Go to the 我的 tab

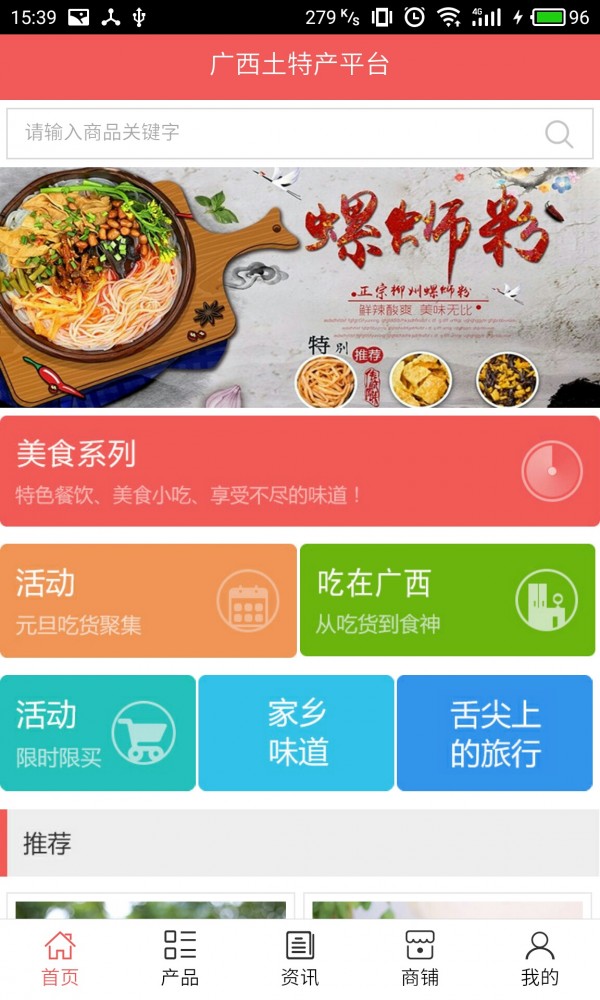click(540, 958)
